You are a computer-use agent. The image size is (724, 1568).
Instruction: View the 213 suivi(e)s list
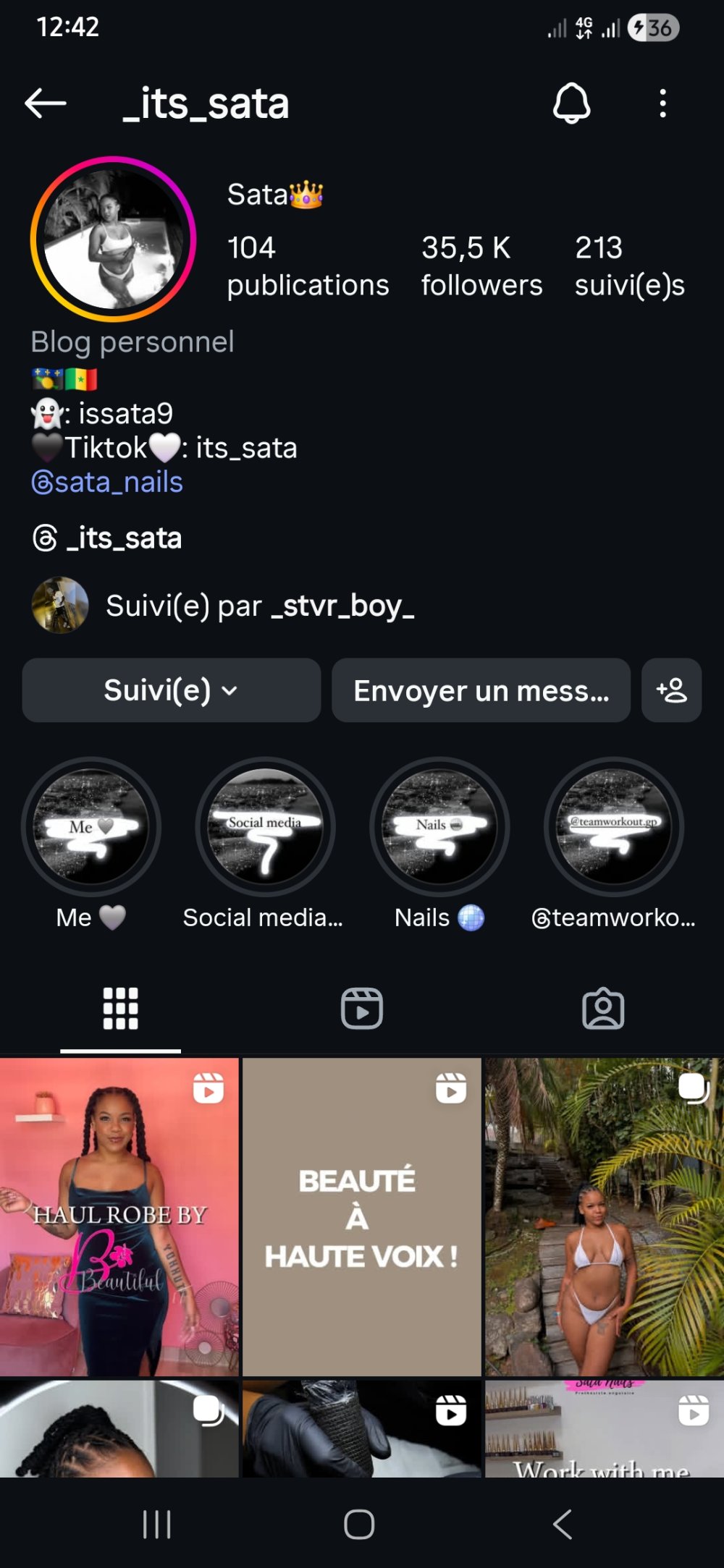point(629,266)
